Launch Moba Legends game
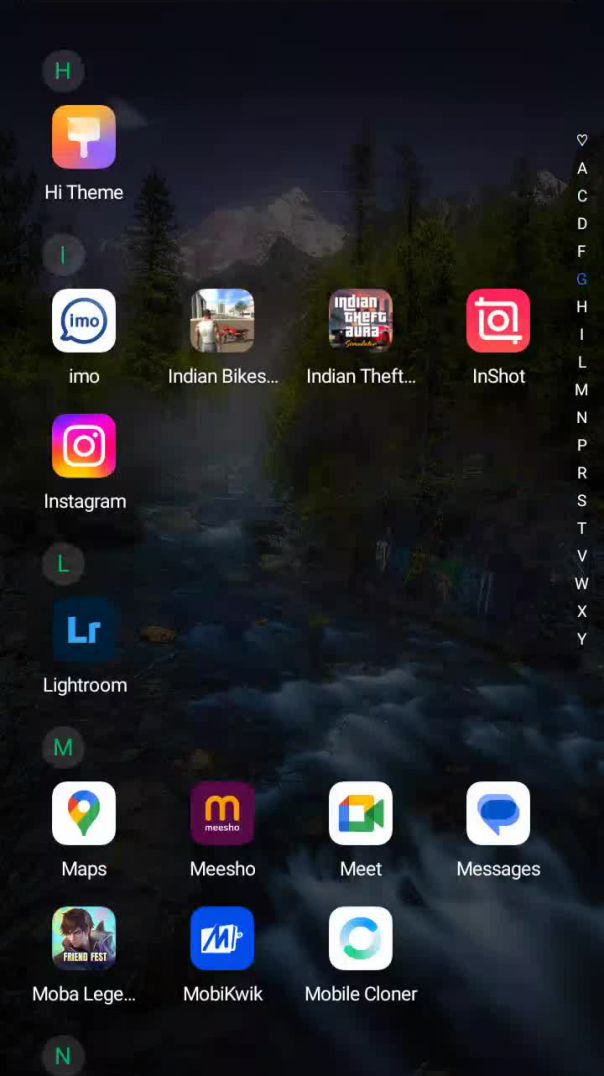 (84, 938)
